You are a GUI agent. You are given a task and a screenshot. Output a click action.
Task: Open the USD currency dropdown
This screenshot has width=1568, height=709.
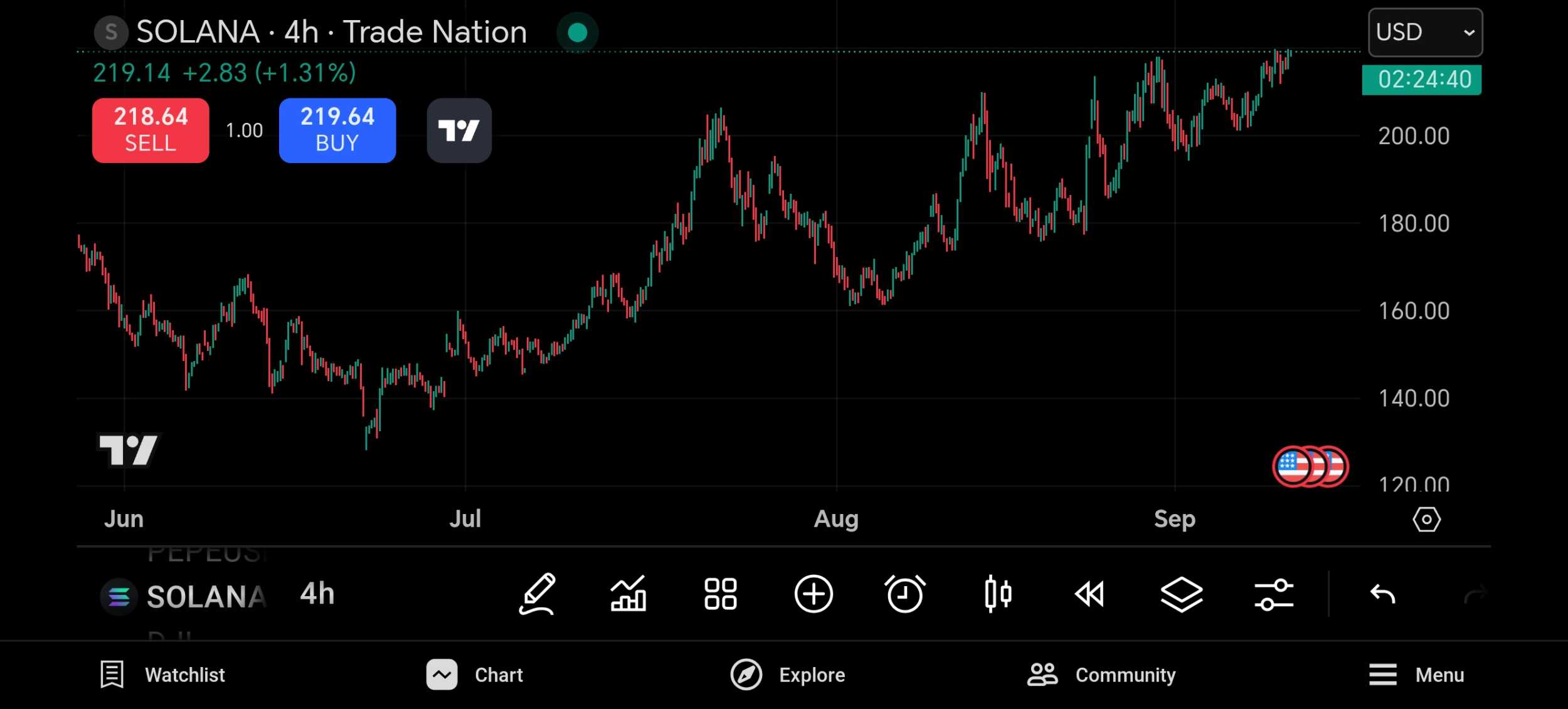(1425, 32)
